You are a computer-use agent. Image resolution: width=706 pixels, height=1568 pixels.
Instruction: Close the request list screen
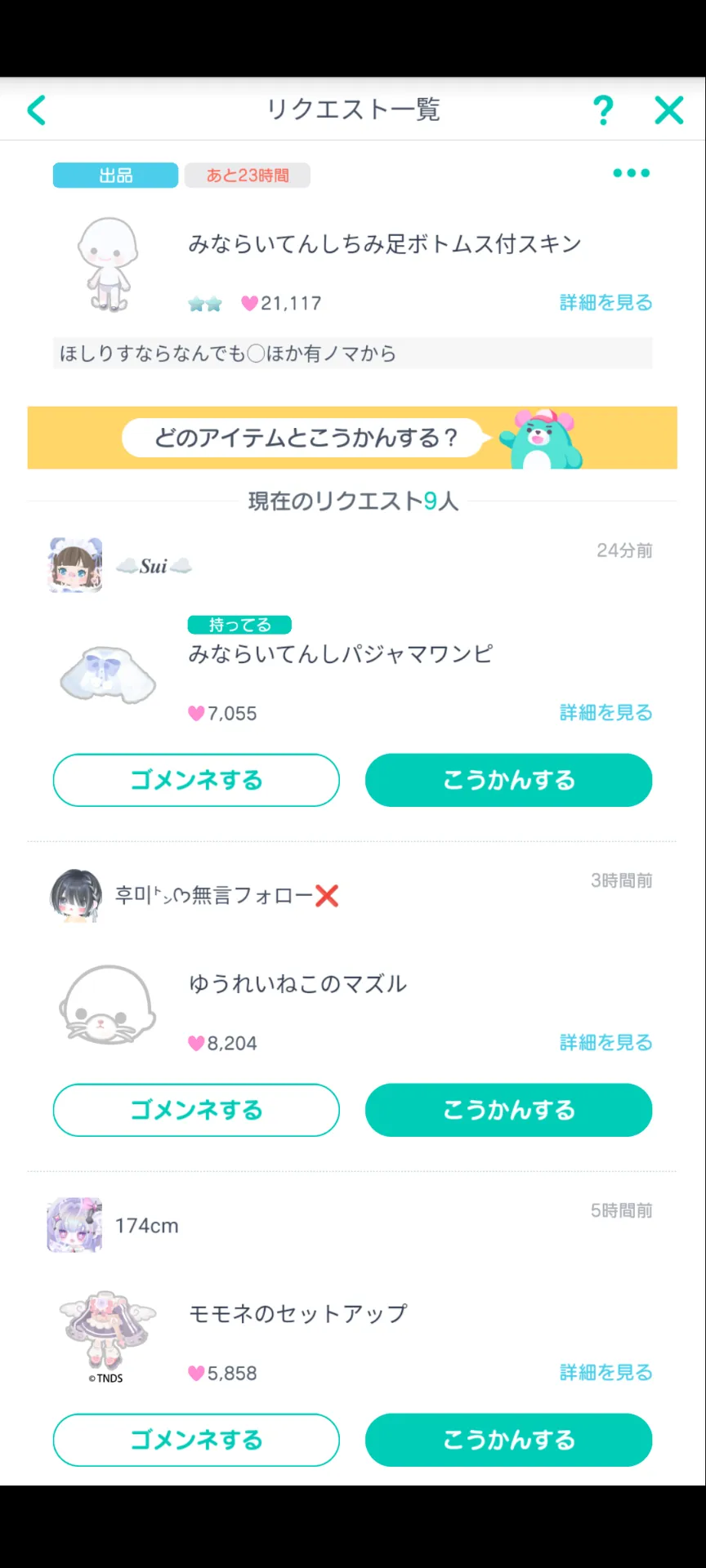[x=668, y=110]
